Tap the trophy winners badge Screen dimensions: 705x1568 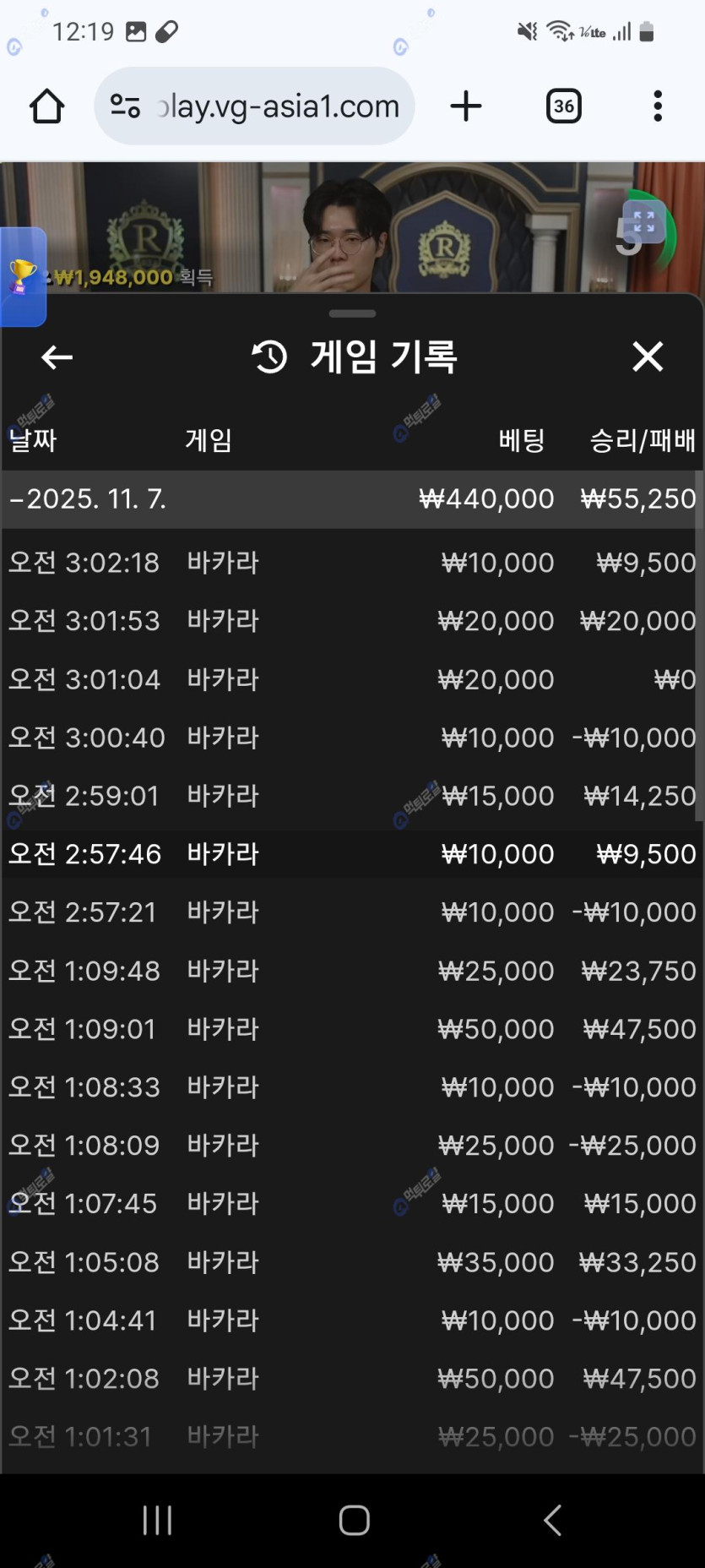pyautogui.click(x=23, y=276)
